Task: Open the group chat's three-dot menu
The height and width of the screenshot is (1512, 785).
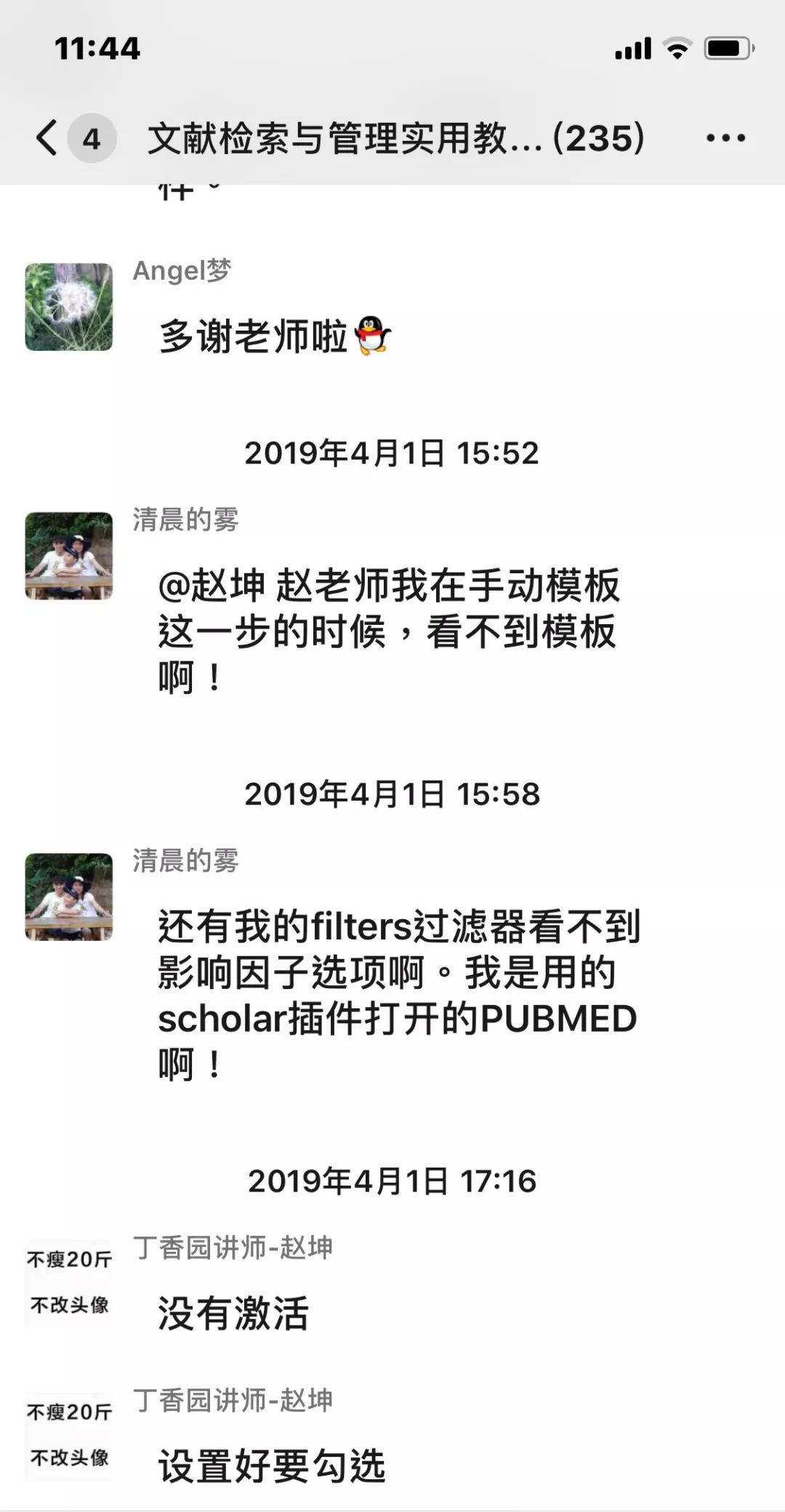Action: (725, 138)
